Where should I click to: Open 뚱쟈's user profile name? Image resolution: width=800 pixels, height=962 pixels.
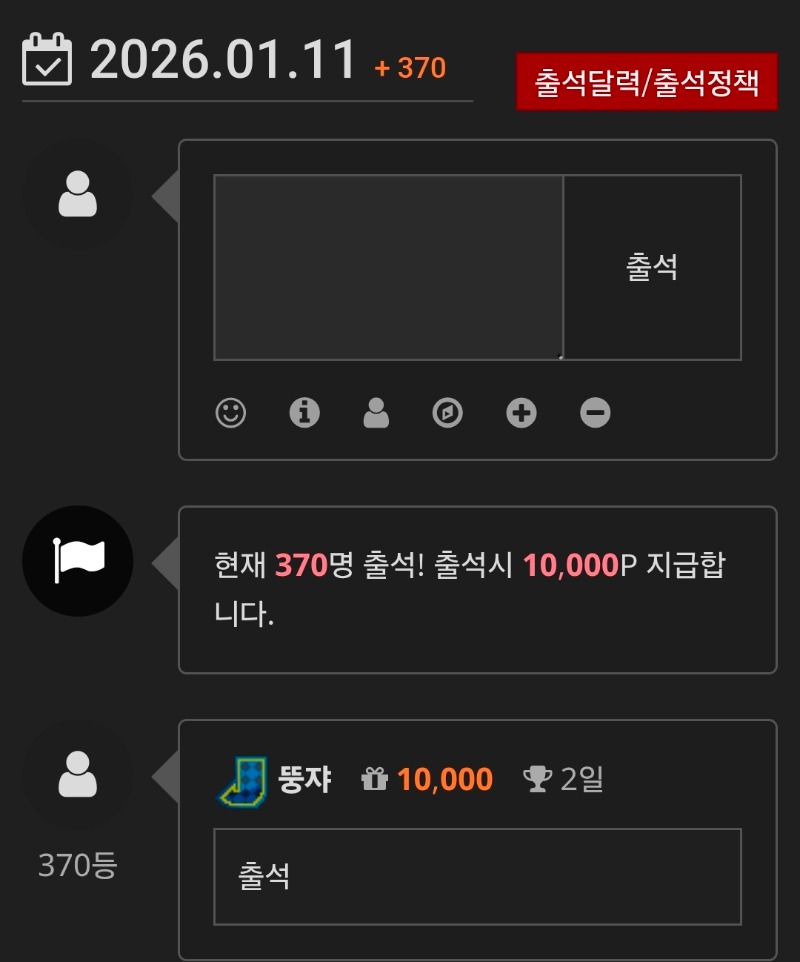click(x=304, y=780)
